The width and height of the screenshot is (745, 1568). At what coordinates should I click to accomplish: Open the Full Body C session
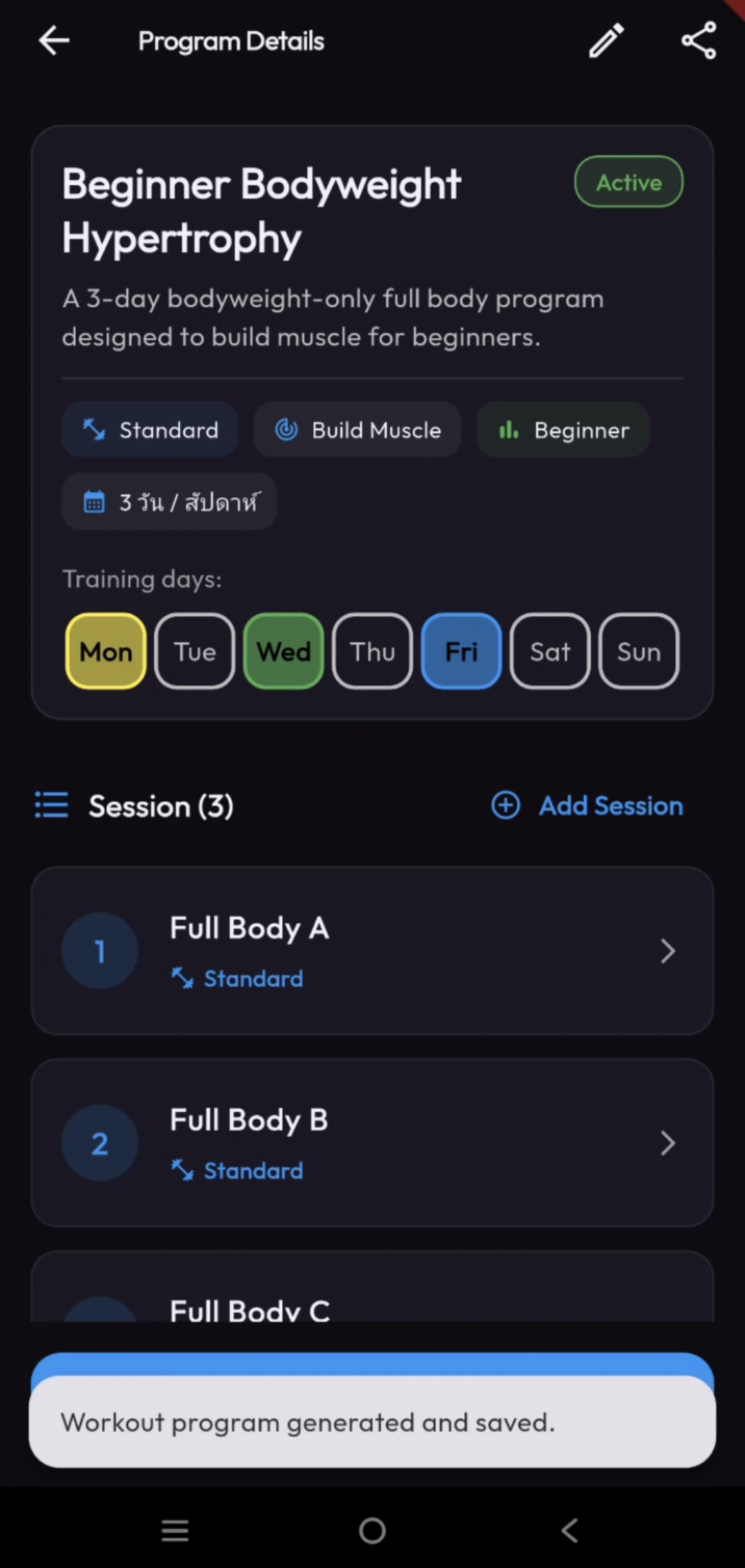[372, 1286]
